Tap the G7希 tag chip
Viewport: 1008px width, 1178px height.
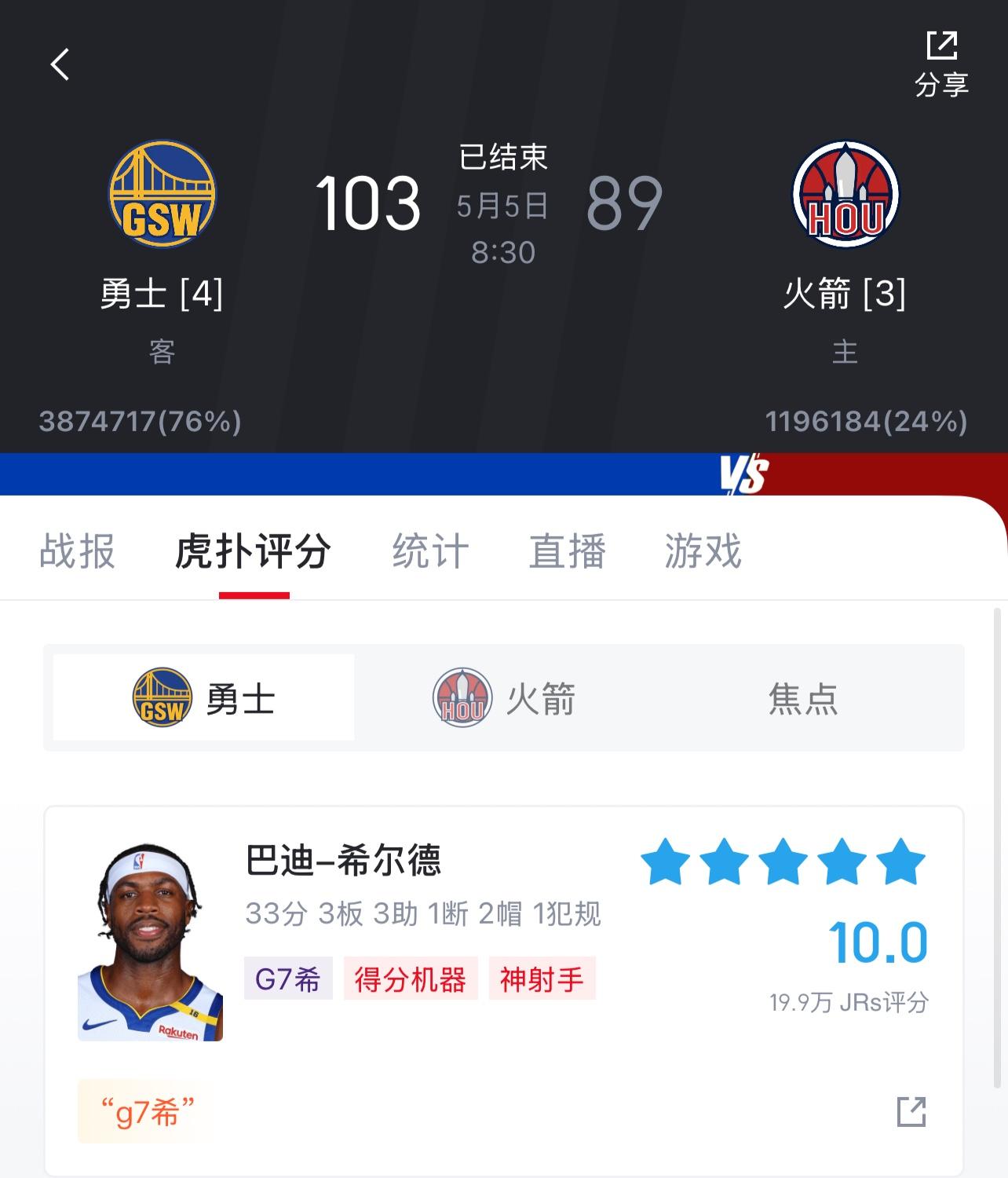pos(288,979)
